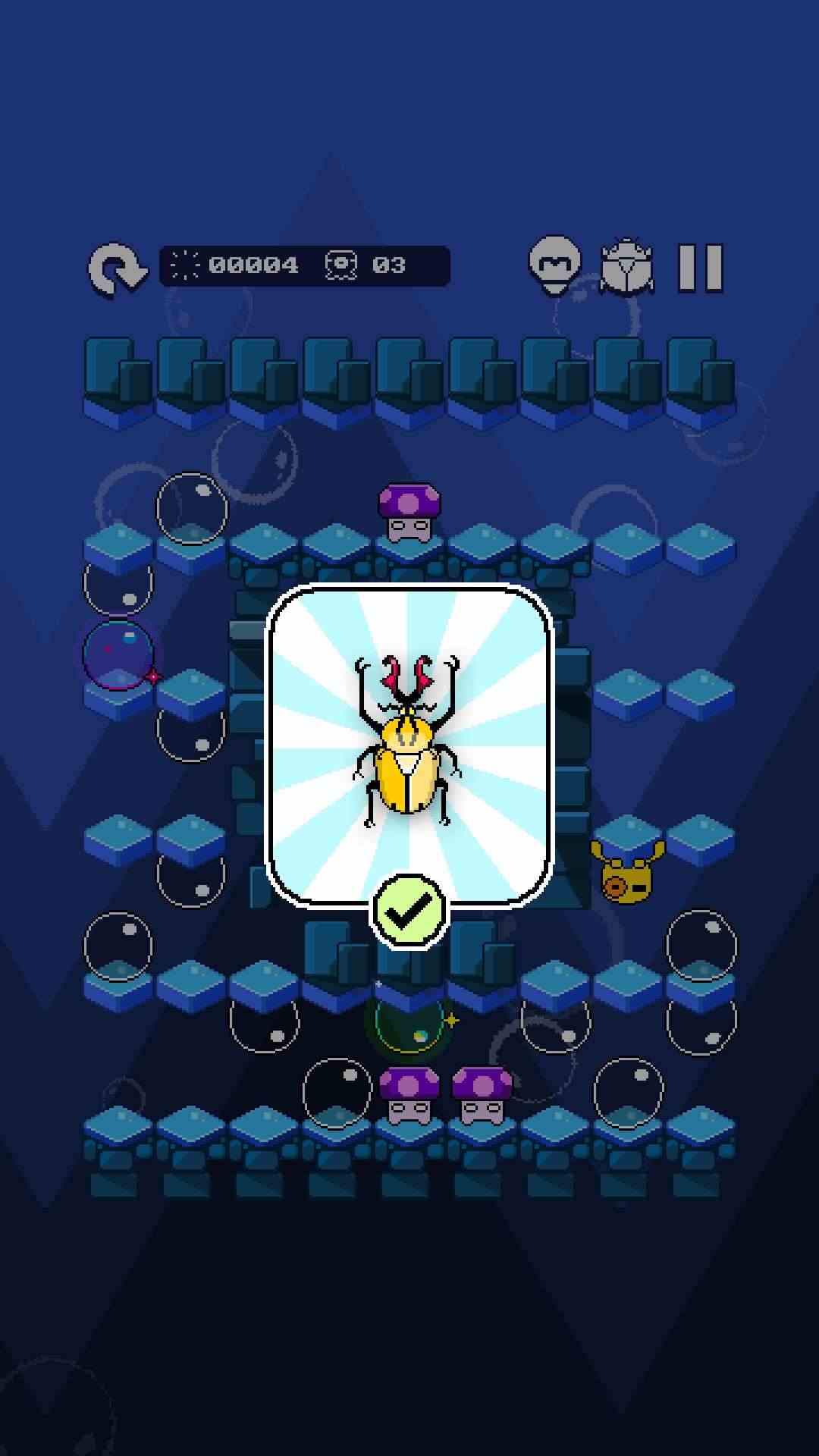Restart the level with the redo arrow
The width and height of the screenshot is (819, 1456).
pos(117,268)
